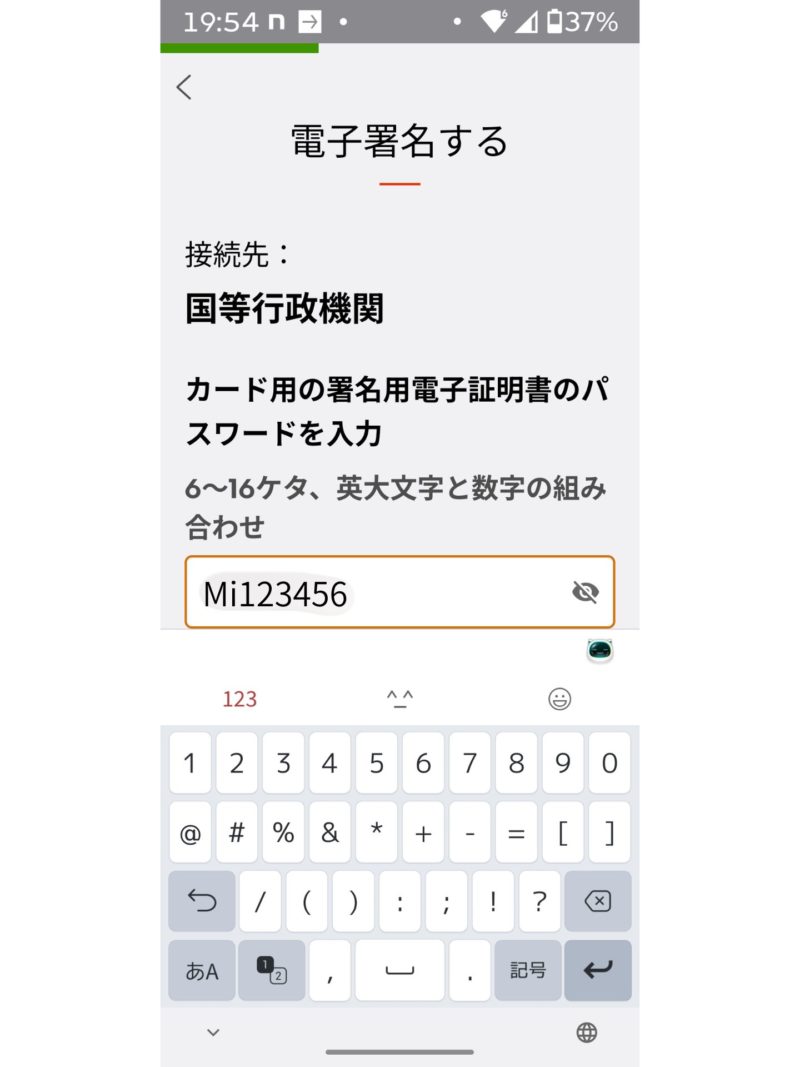Switch keyboard to あA input mode
The image size is (800, 1067).
point(202,970)
